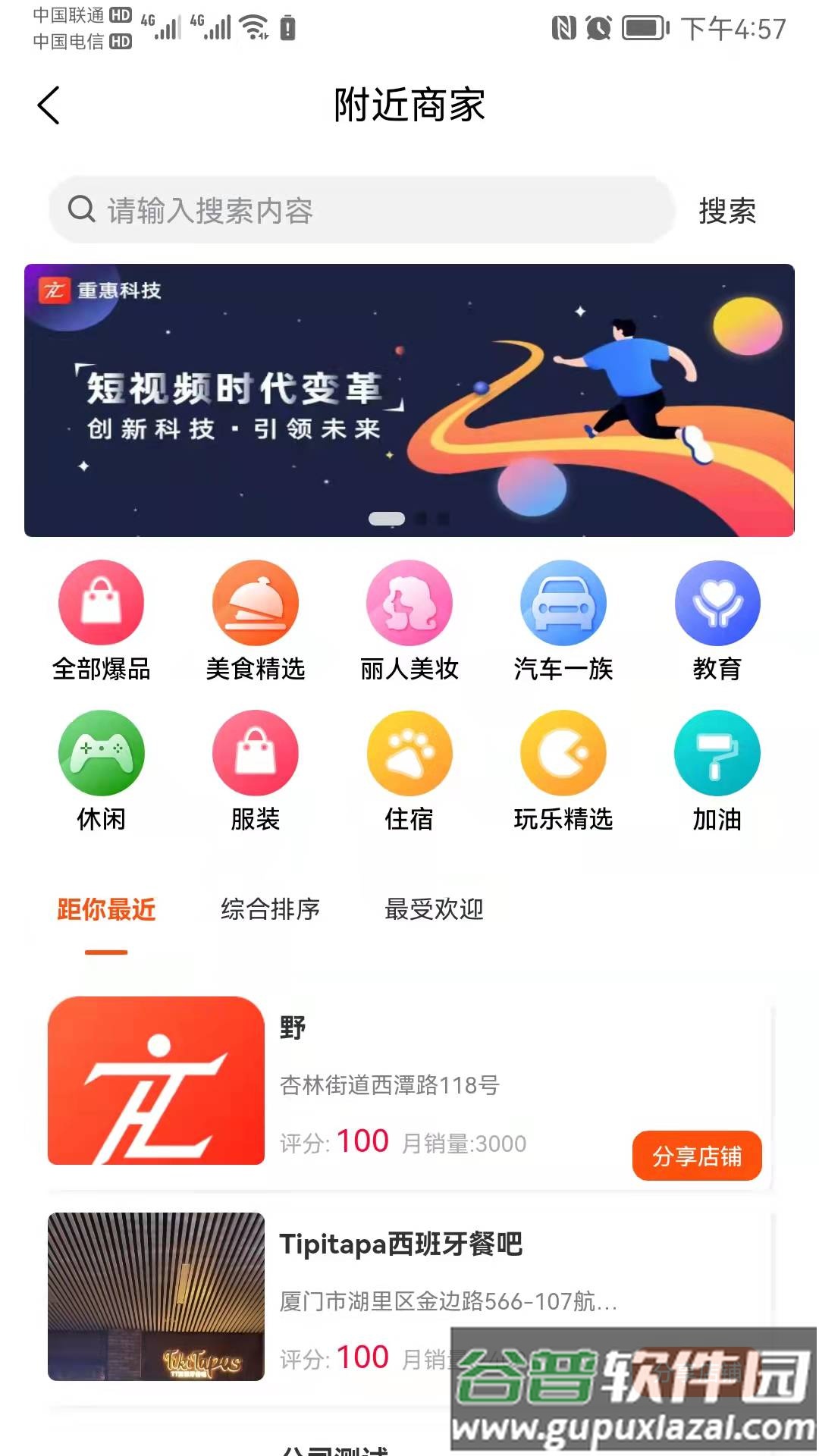Tap 分享店铺 to share the 野 shop
The image size is (819, 1456).
coord(697,1156)
